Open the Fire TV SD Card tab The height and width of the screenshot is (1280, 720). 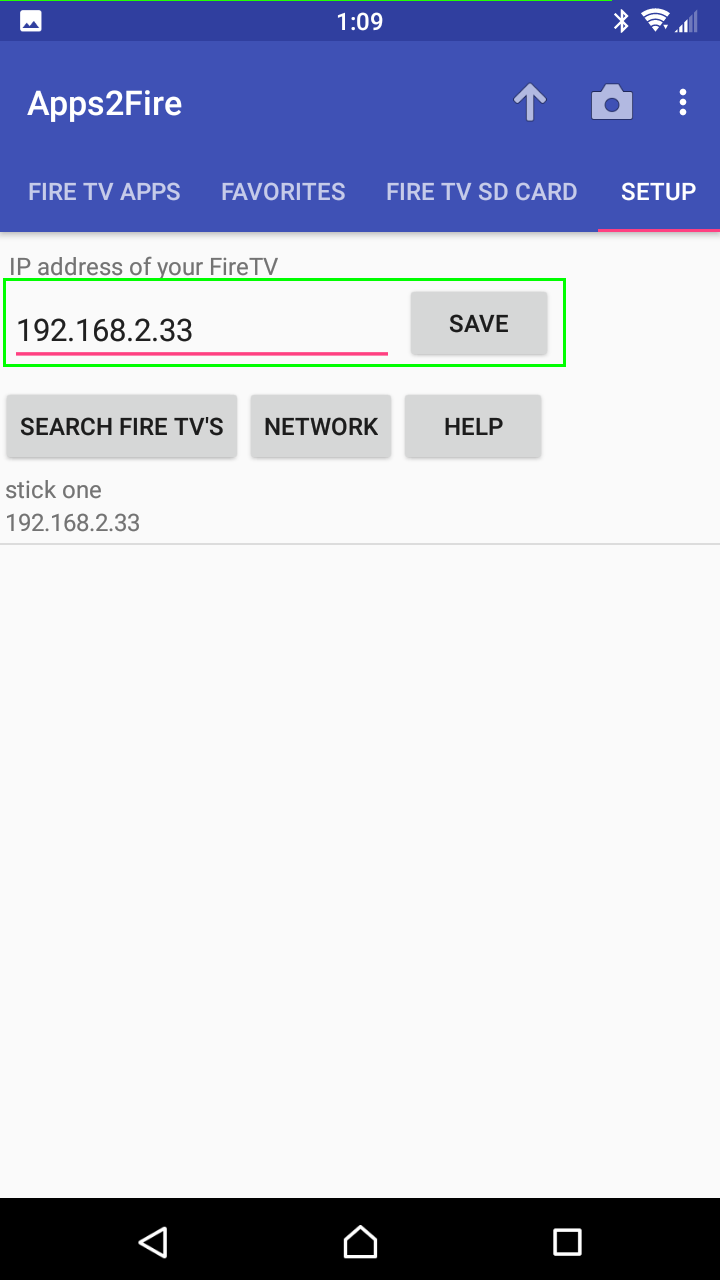pyautogui.click(x=481, y=192)
